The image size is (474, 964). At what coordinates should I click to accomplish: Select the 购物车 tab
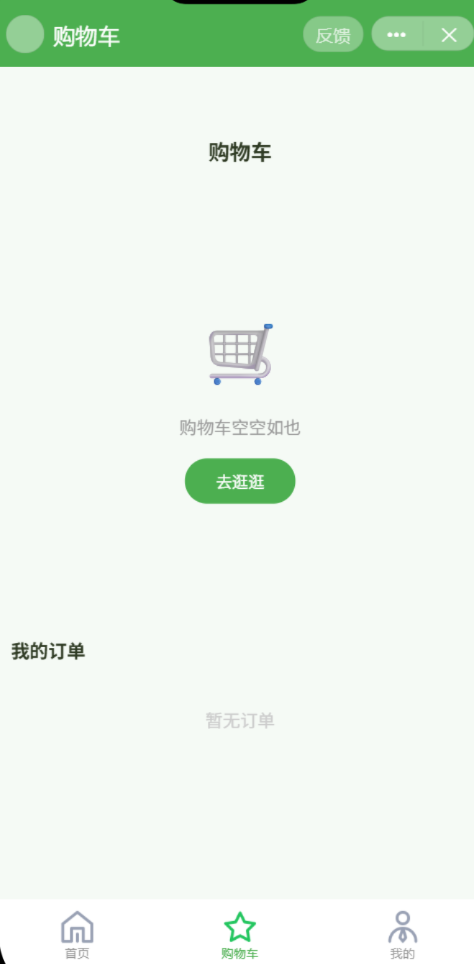[x=240, y=935]
